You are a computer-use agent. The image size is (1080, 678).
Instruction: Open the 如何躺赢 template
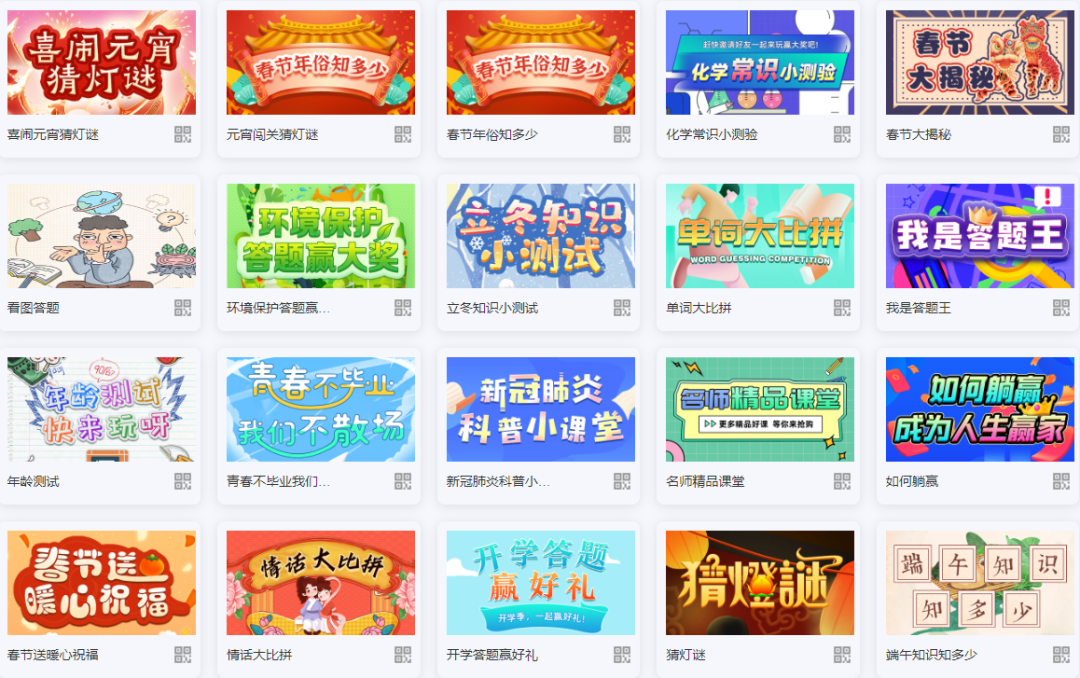(979, 409)
